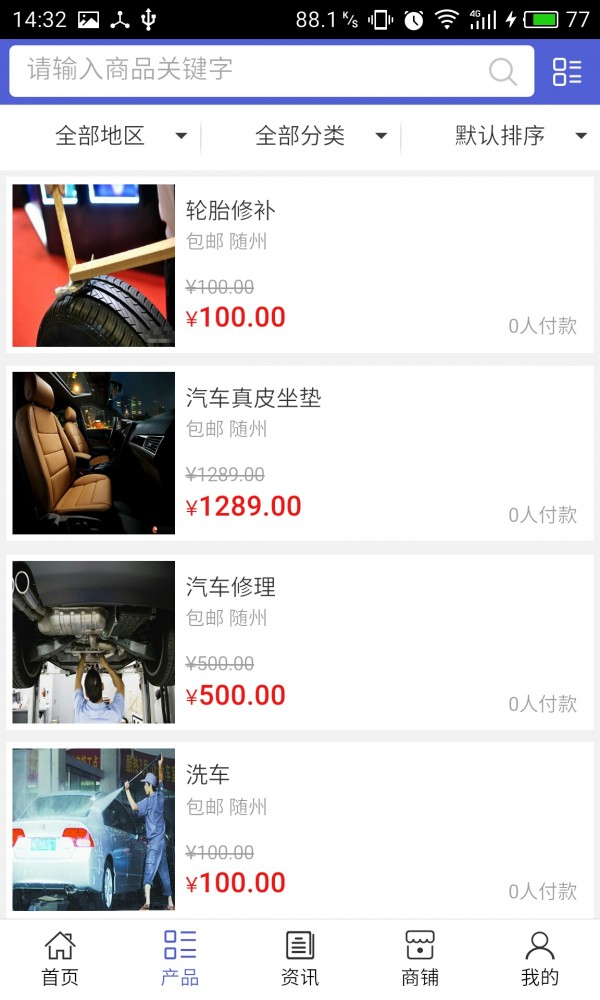This screenshot has width=600, height=1000.
Task: Go to the 首页 home tab
Action: 60,958
